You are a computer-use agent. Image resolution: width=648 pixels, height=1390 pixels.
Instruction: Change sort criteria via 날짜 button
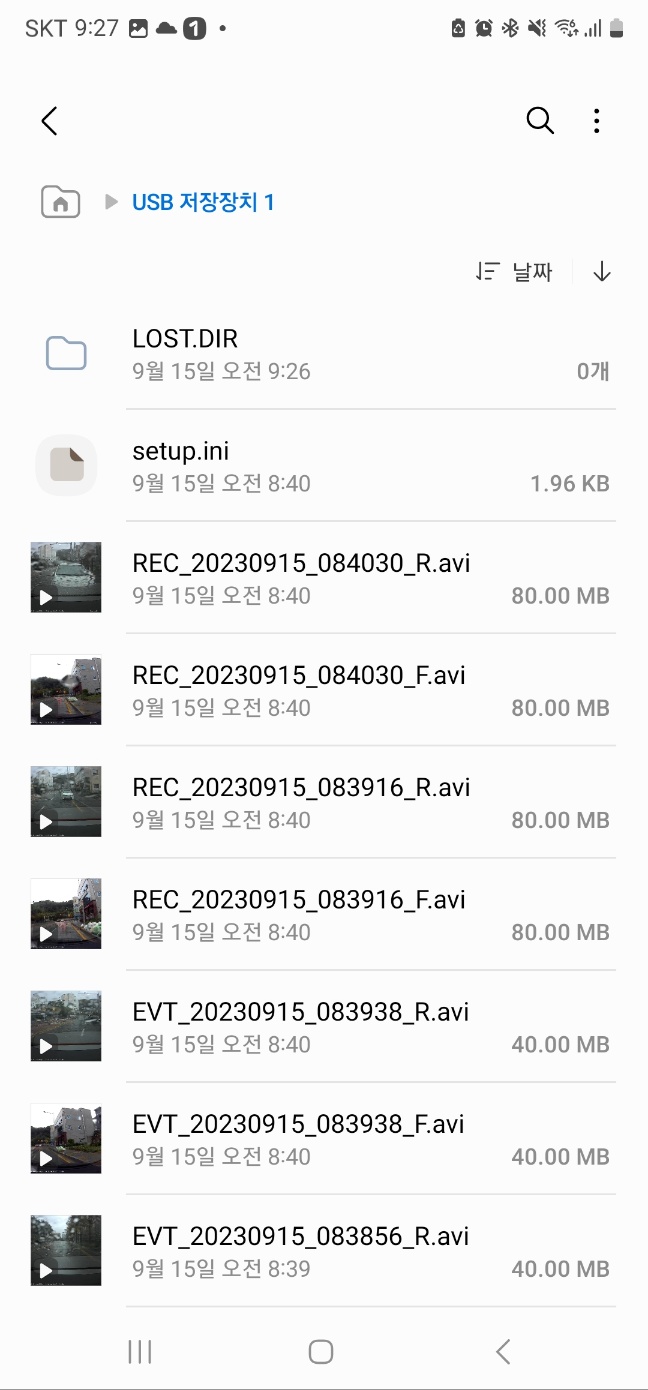516,271
